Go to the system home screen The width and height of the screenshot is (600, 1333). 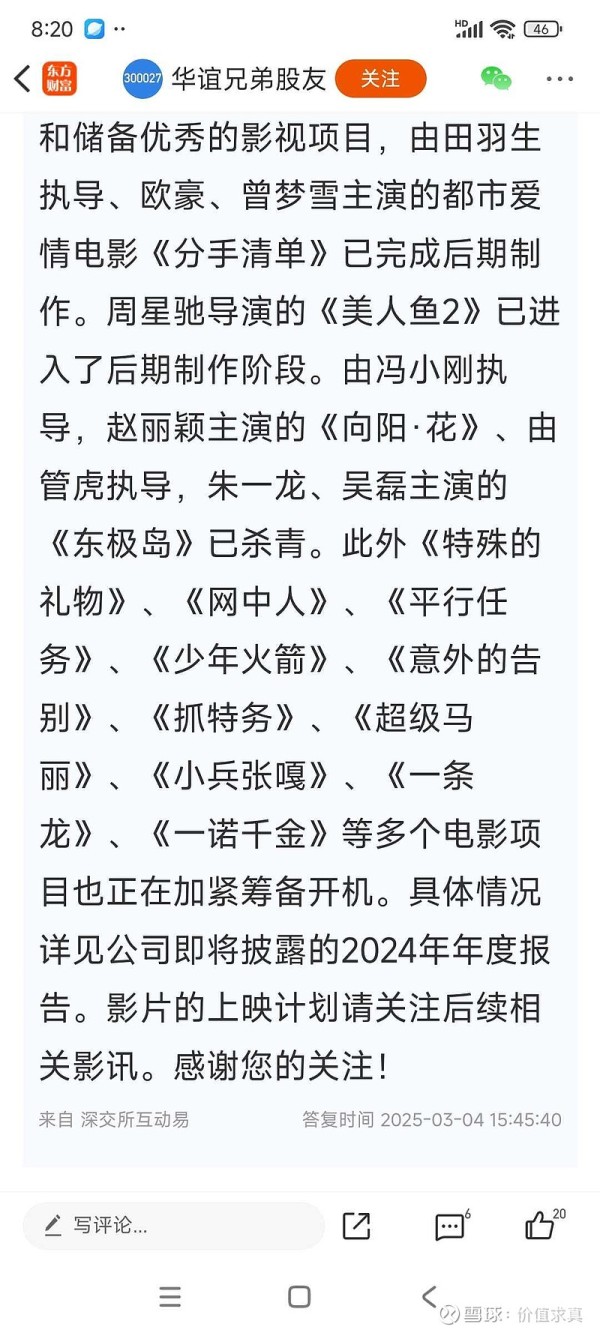299,1297
